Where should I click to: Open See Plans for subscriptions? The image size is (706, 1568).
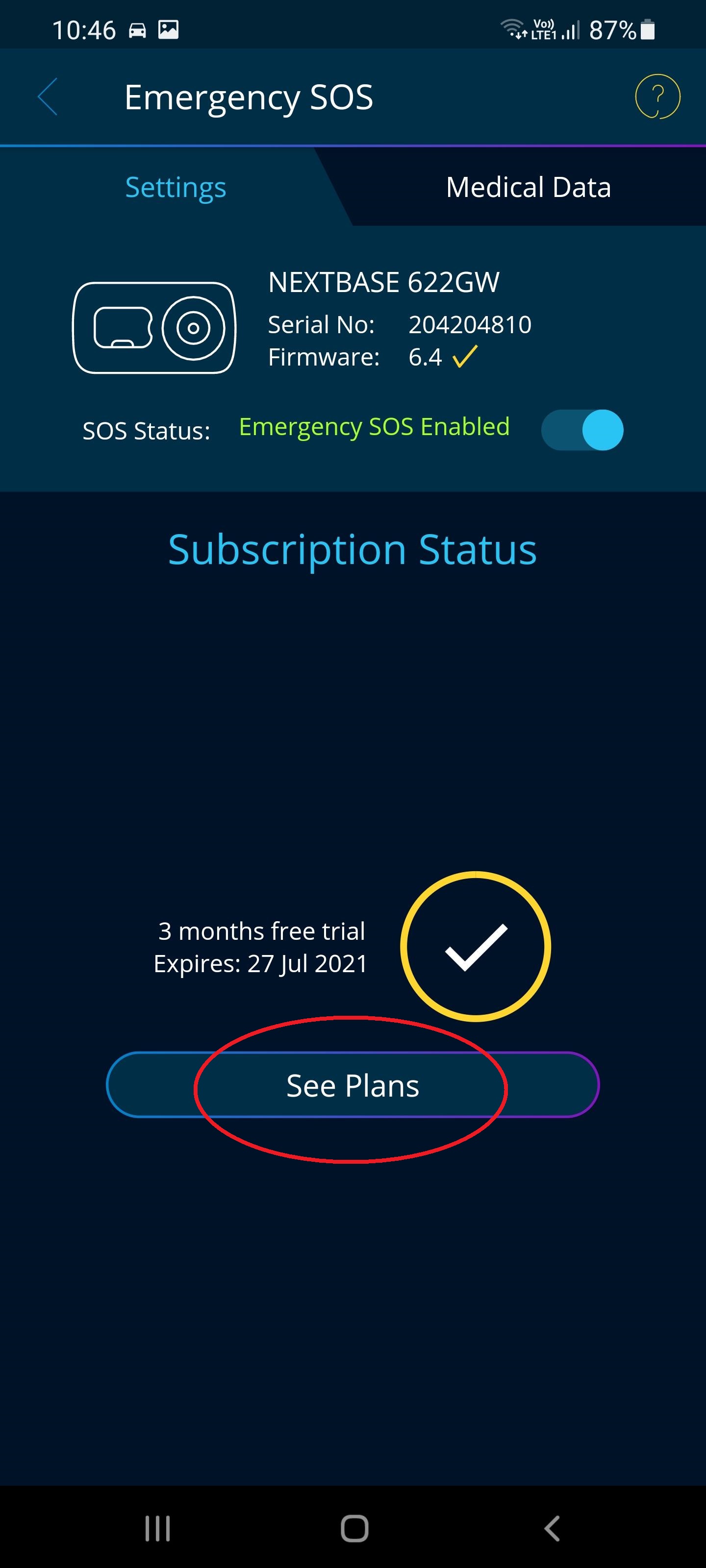tap(352, 1085)
